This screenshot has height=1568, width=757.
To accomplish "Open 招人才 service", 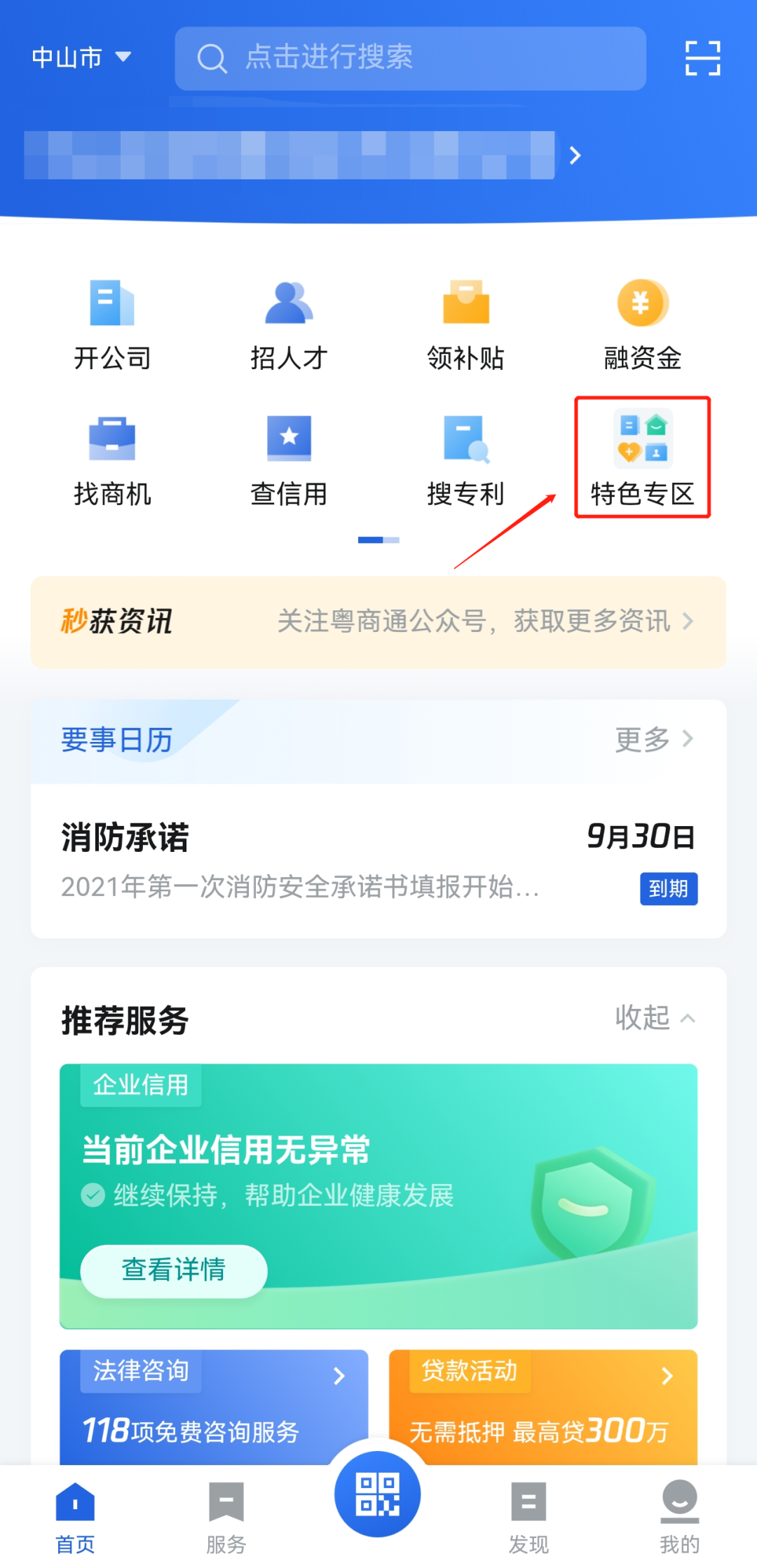I will [x=289, y=324].
